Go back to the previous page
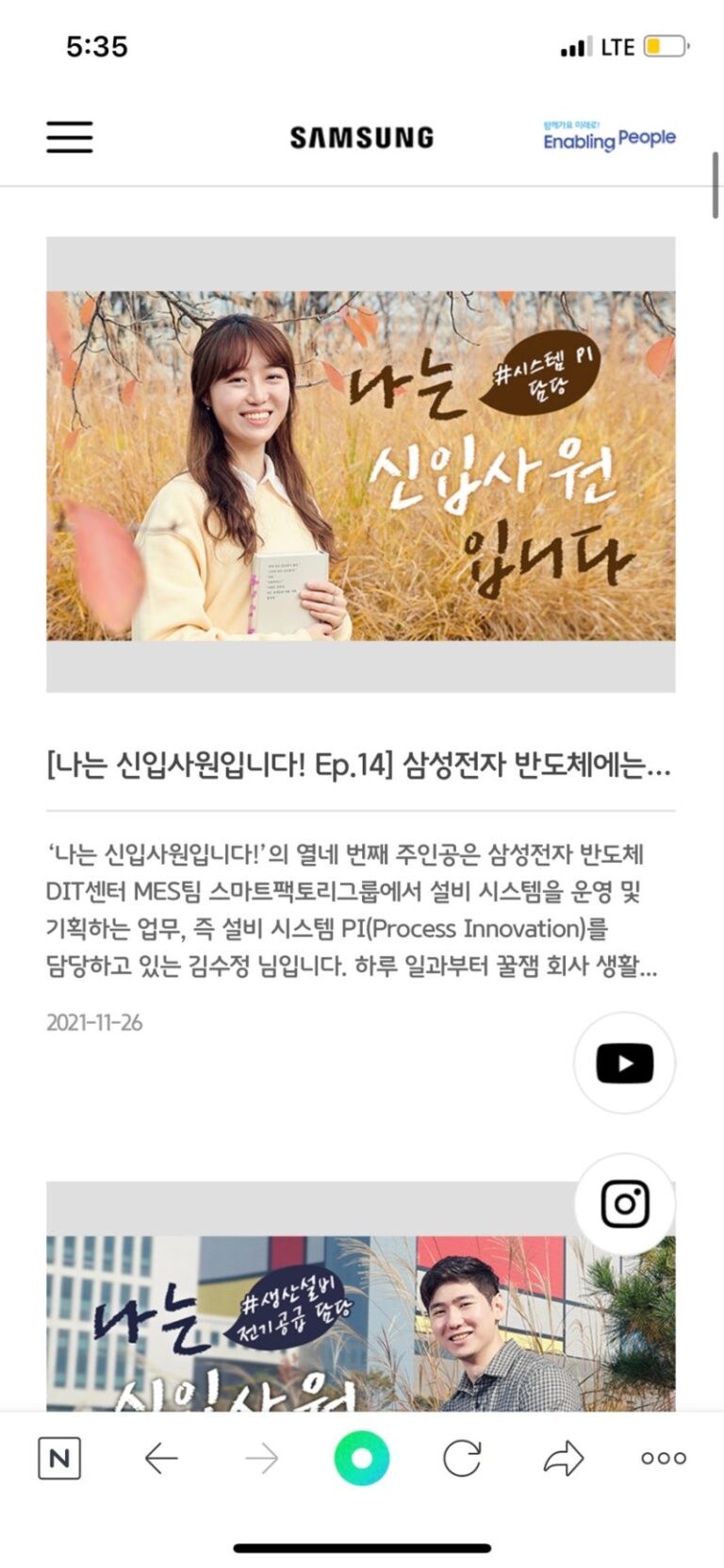This screenshot has width=724, height=1568. 161,1459
